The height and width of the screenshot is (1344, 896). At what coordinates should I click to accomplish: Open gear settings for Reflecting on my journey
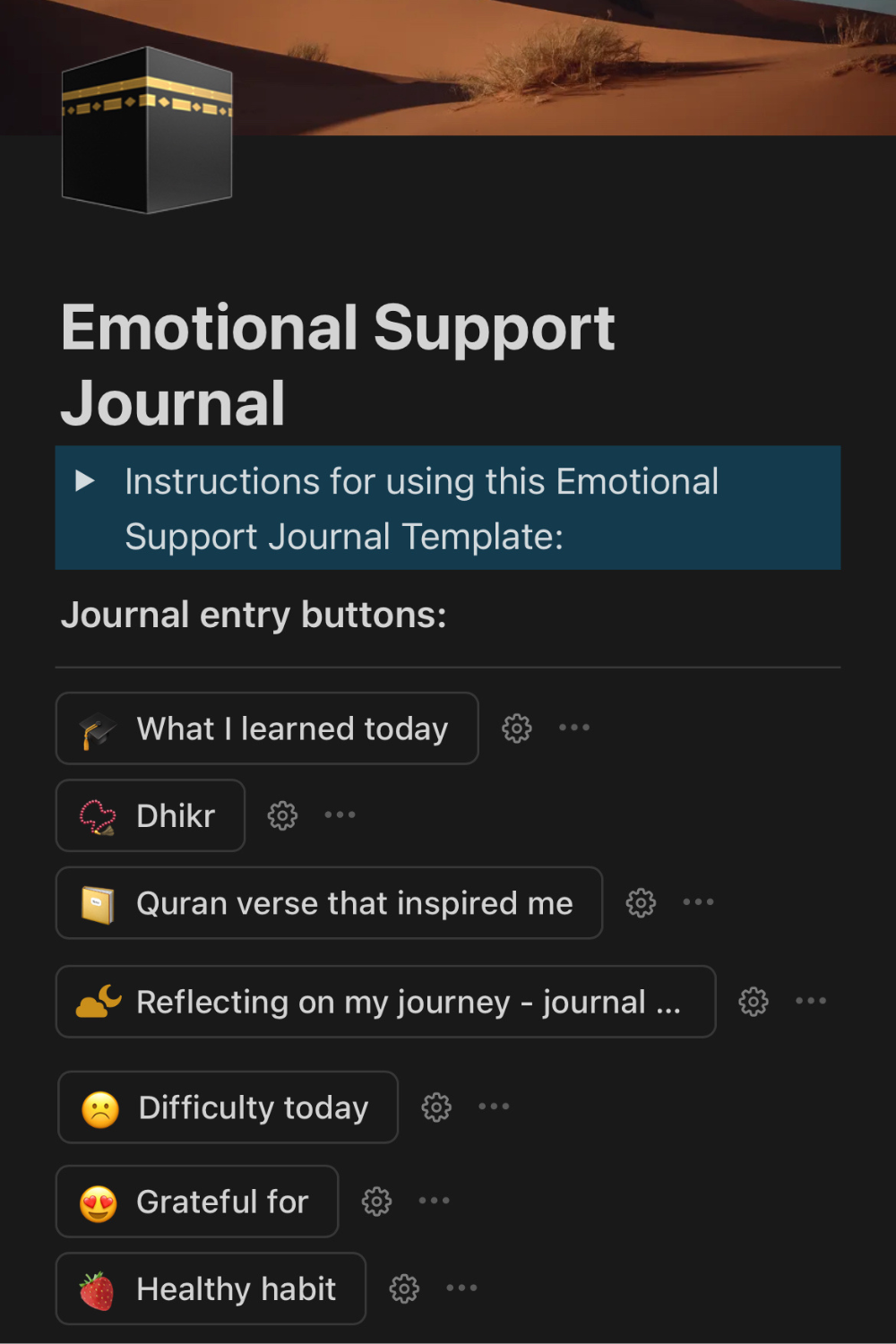[x=754, y=1001]
